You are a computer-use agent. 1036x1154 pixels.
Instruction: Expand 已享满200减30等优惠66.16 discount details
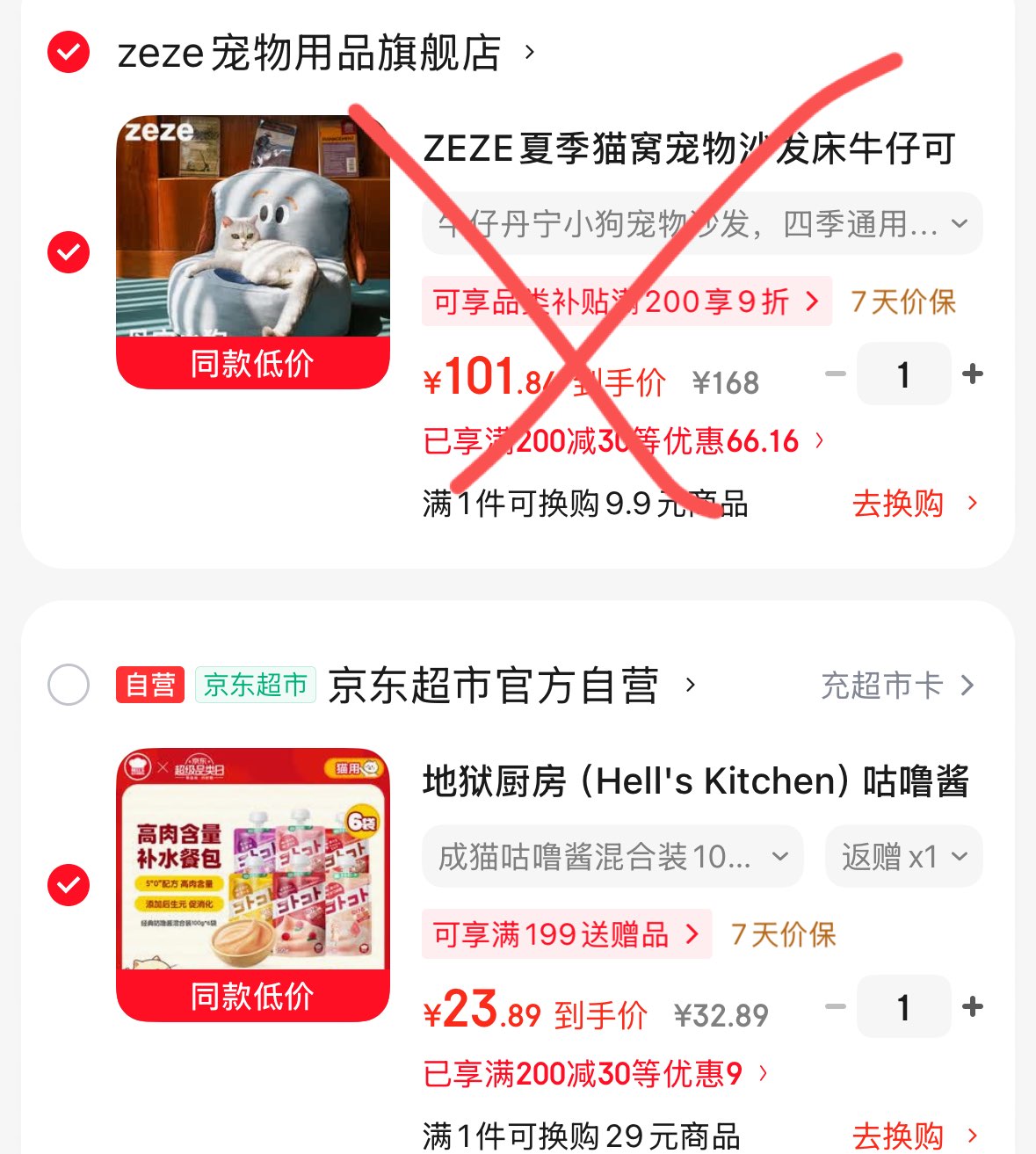[624, 440]
